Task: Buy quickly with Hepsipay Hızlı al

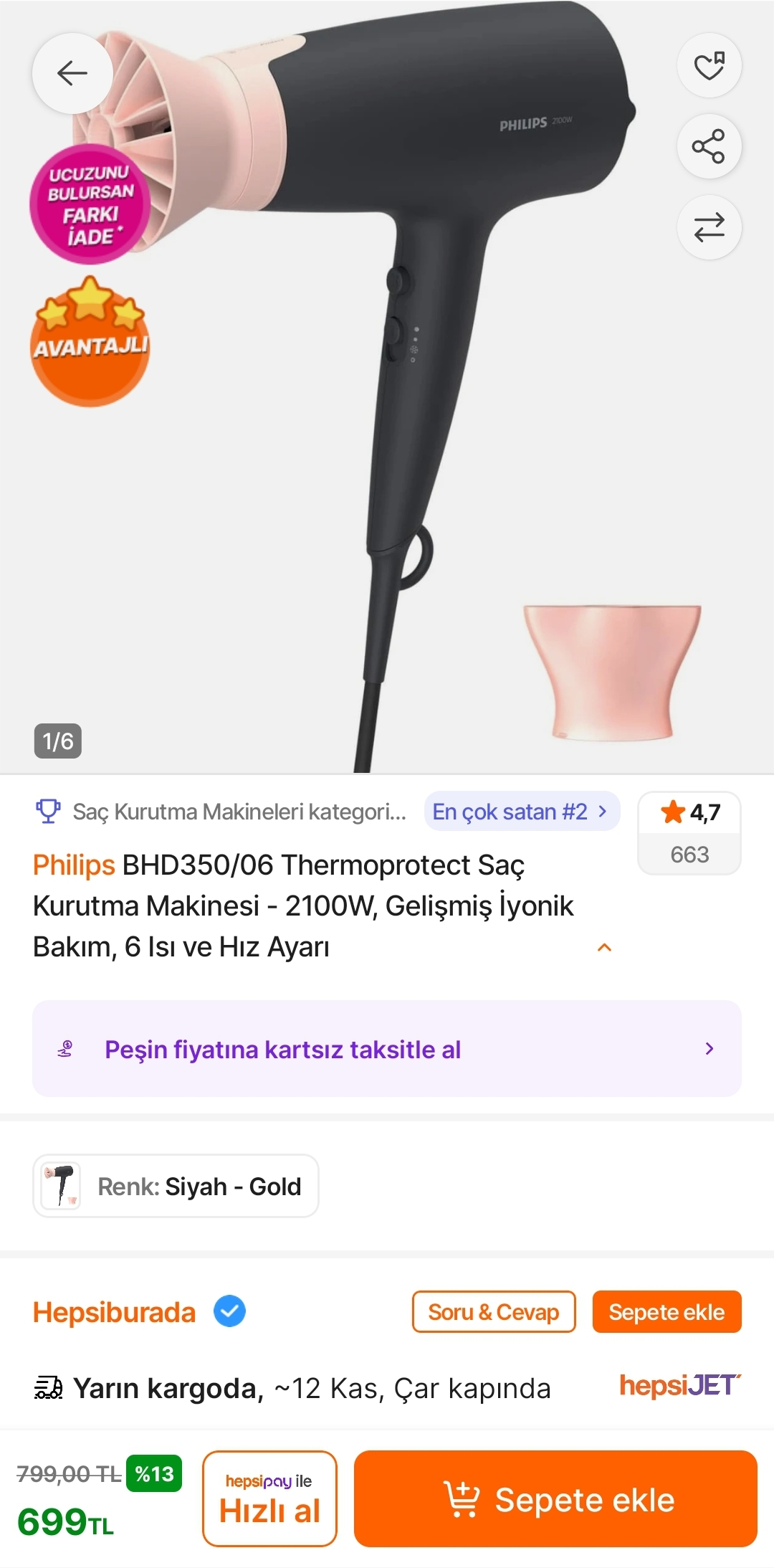Action: point(269,1498)
